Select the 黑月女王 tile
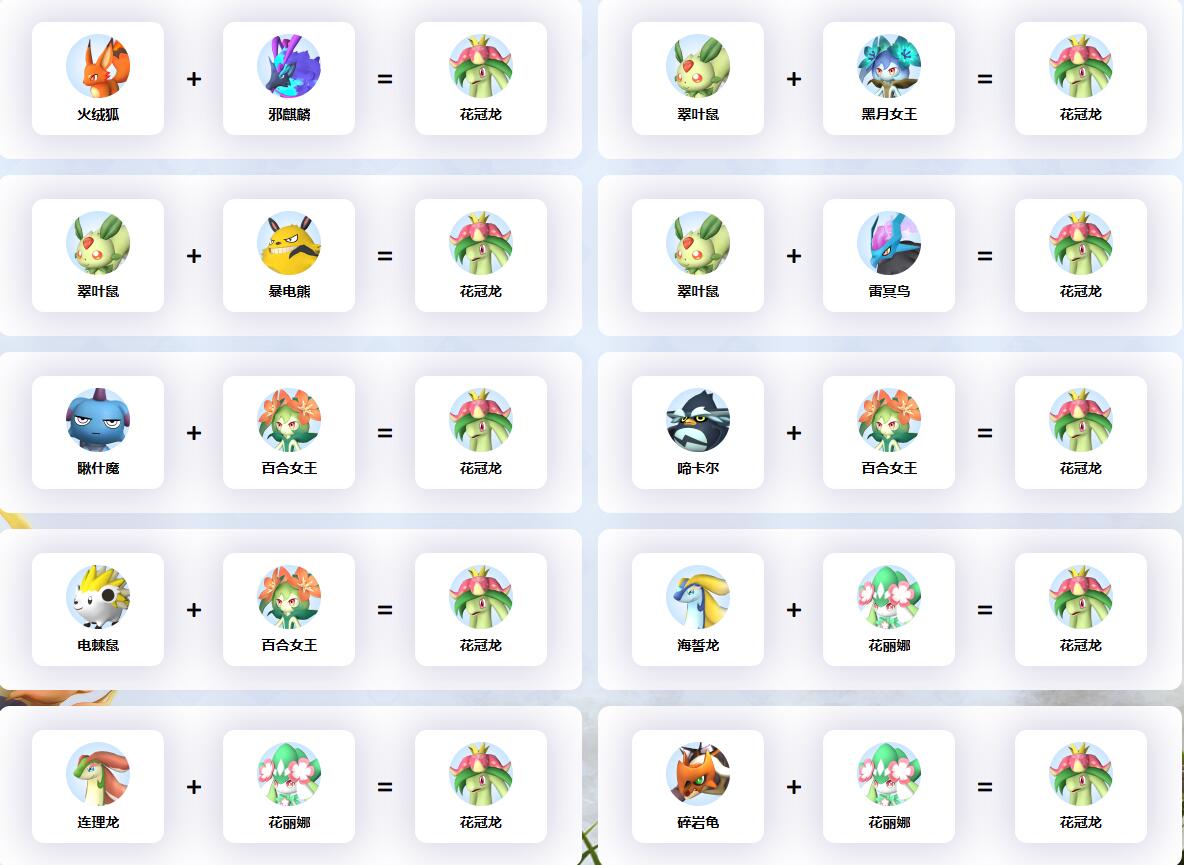This screenshot has width=1184, height=865. 889,78
